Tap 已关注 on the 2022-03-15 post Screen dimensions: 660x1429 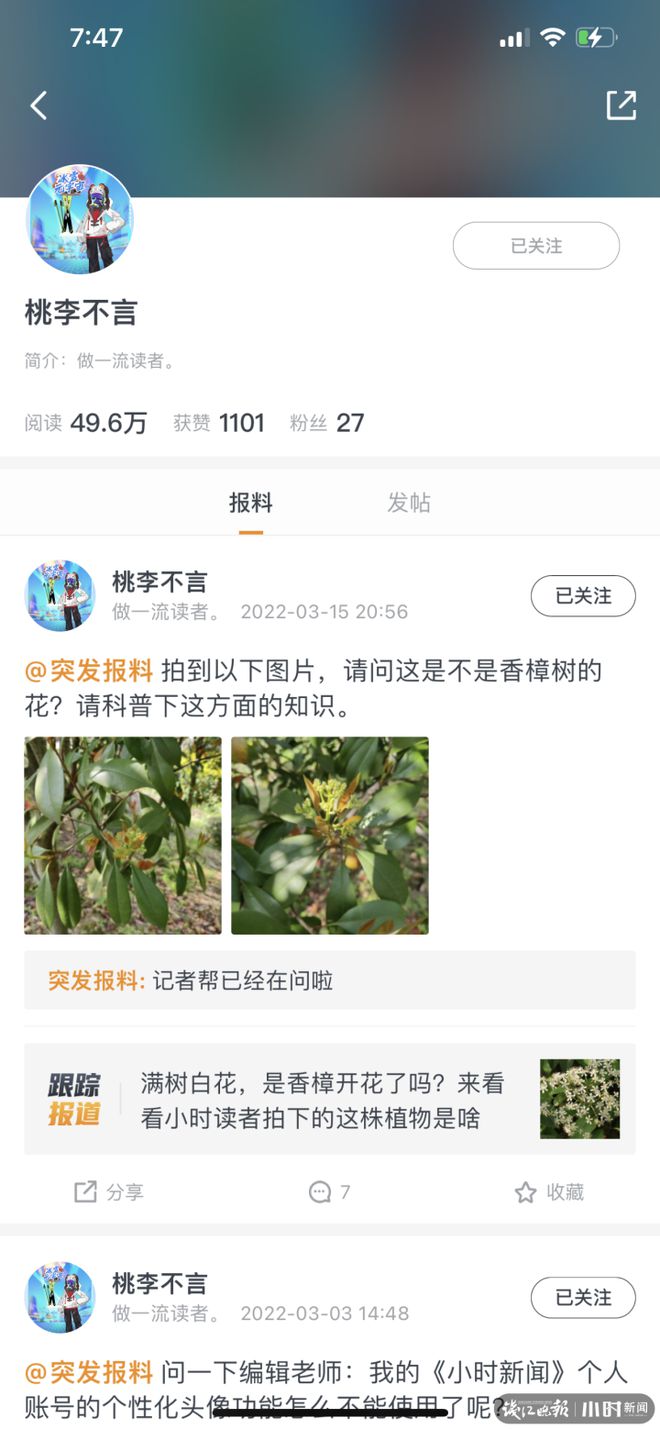[x=583, y=596]
